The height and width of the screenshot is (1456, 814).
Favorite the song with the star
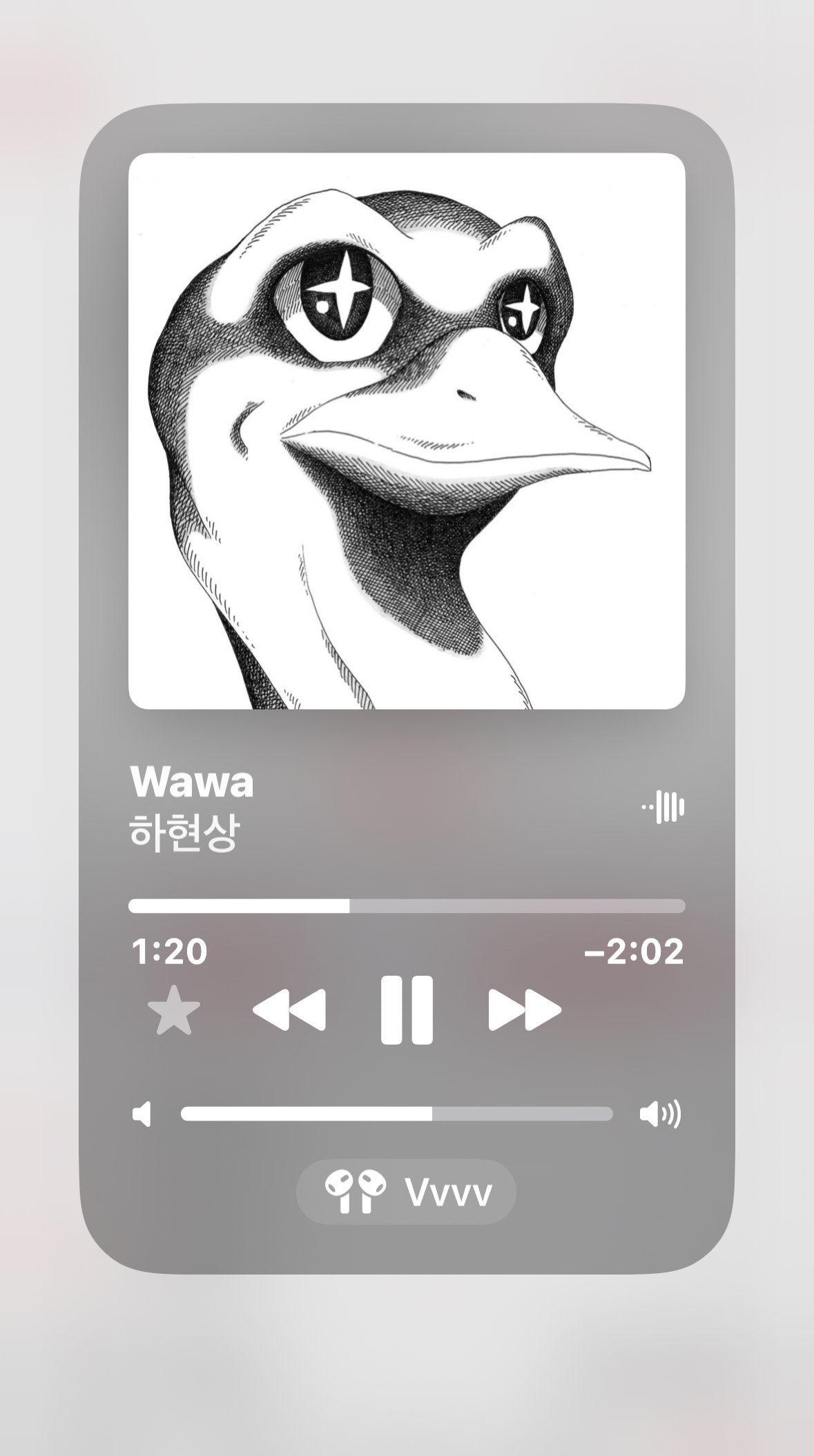(x=174, y=1010)
